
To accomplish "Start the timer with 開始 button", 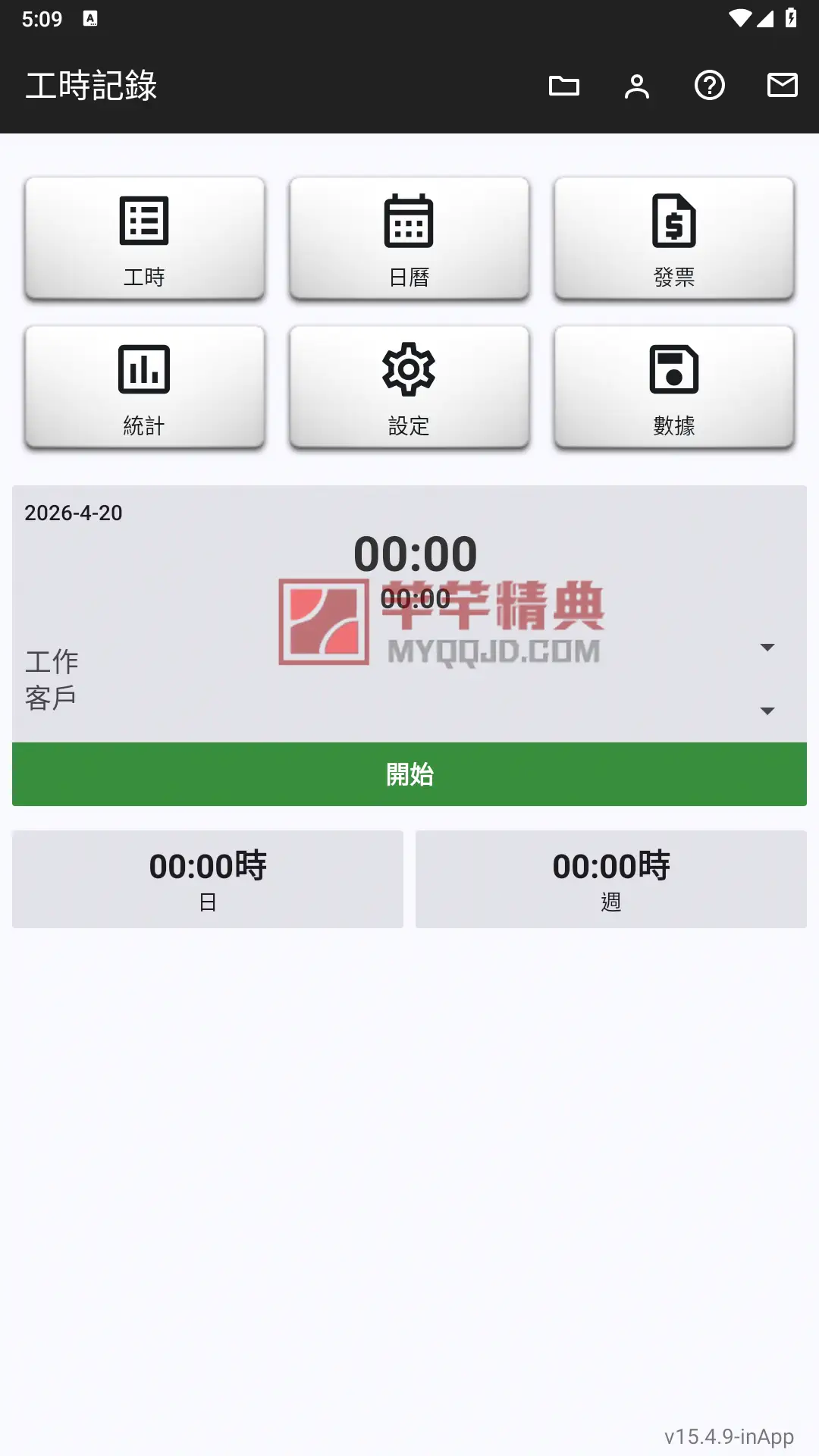I will [x=409, y=774].
